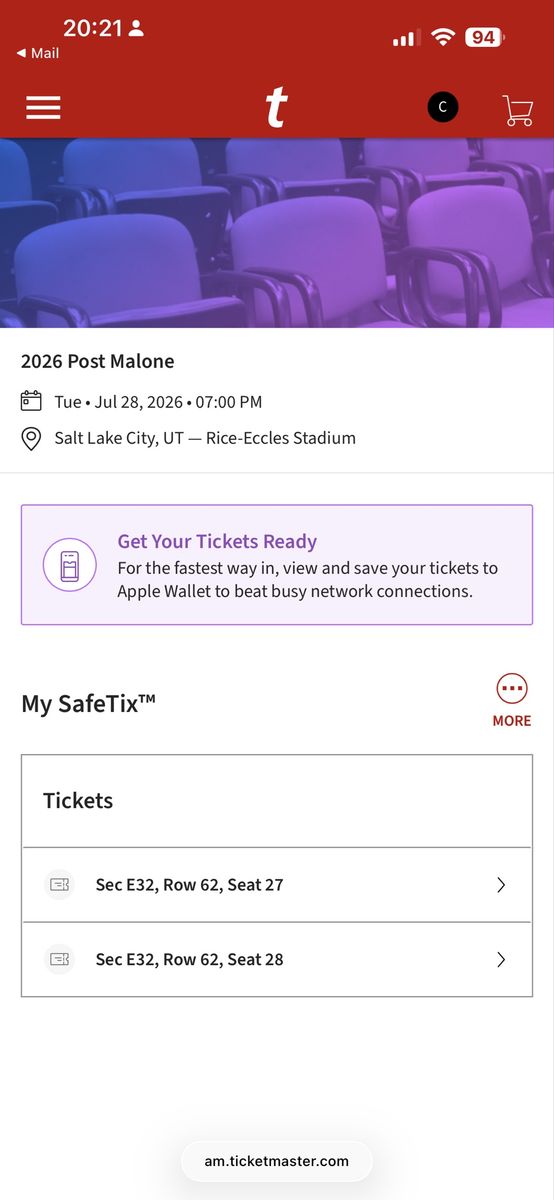
Task: Return to Mail app via back link
Action: tap(38, 53)
